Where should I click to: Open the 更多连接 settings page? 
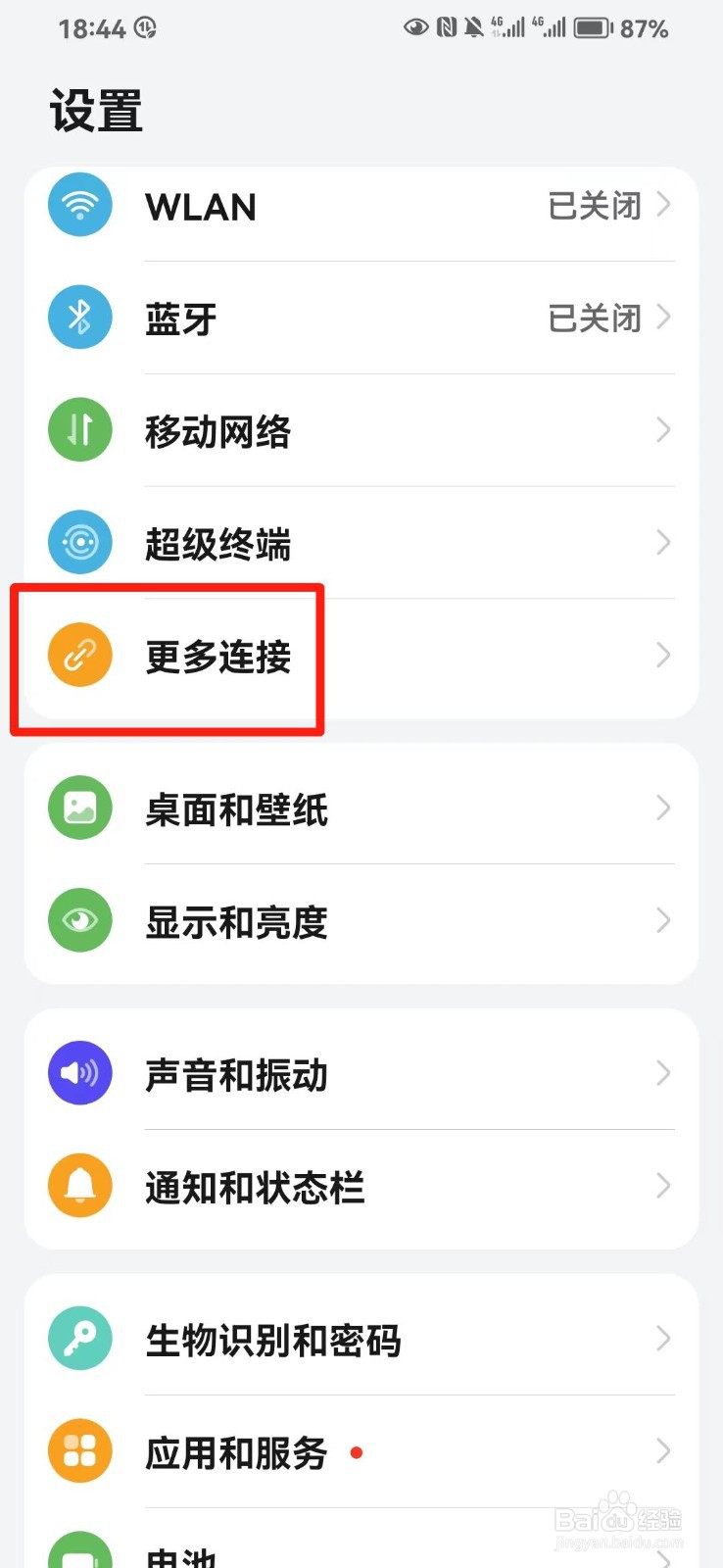[294, 654]
